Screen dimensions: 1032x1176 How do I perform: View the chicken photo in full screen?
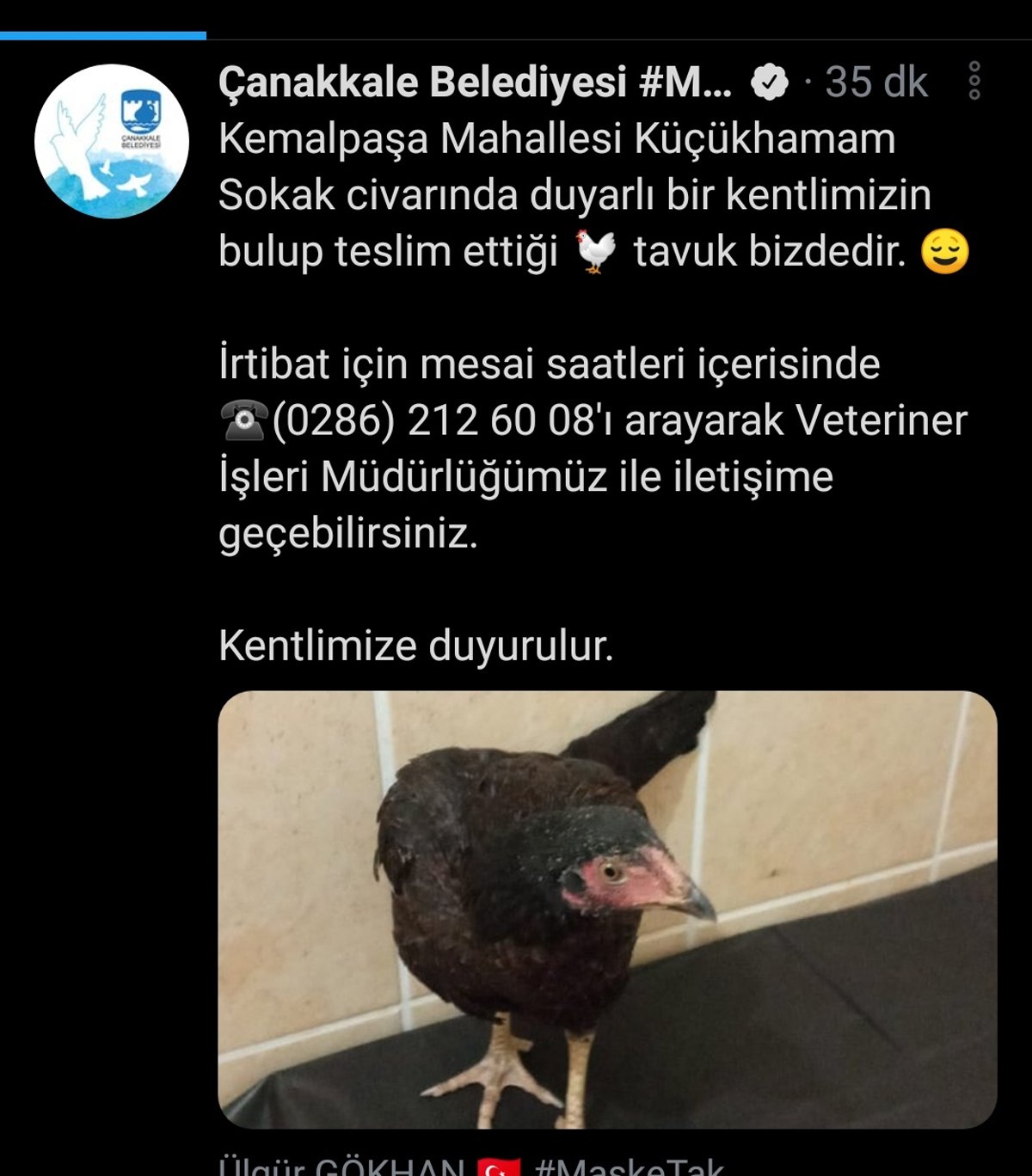(607, 908)
